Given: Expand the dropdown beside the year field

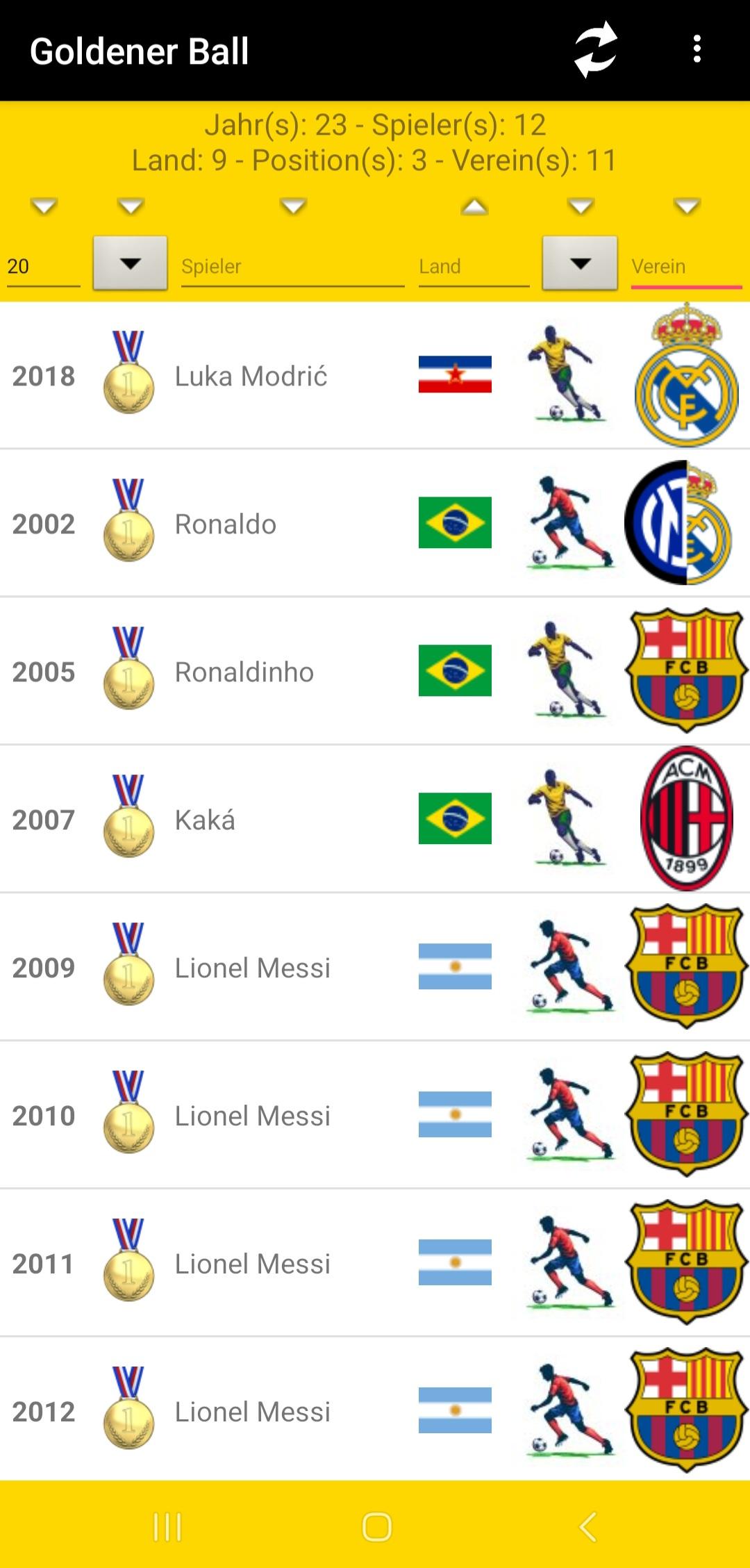Looking at the screenshot, I should pos(131,263).
